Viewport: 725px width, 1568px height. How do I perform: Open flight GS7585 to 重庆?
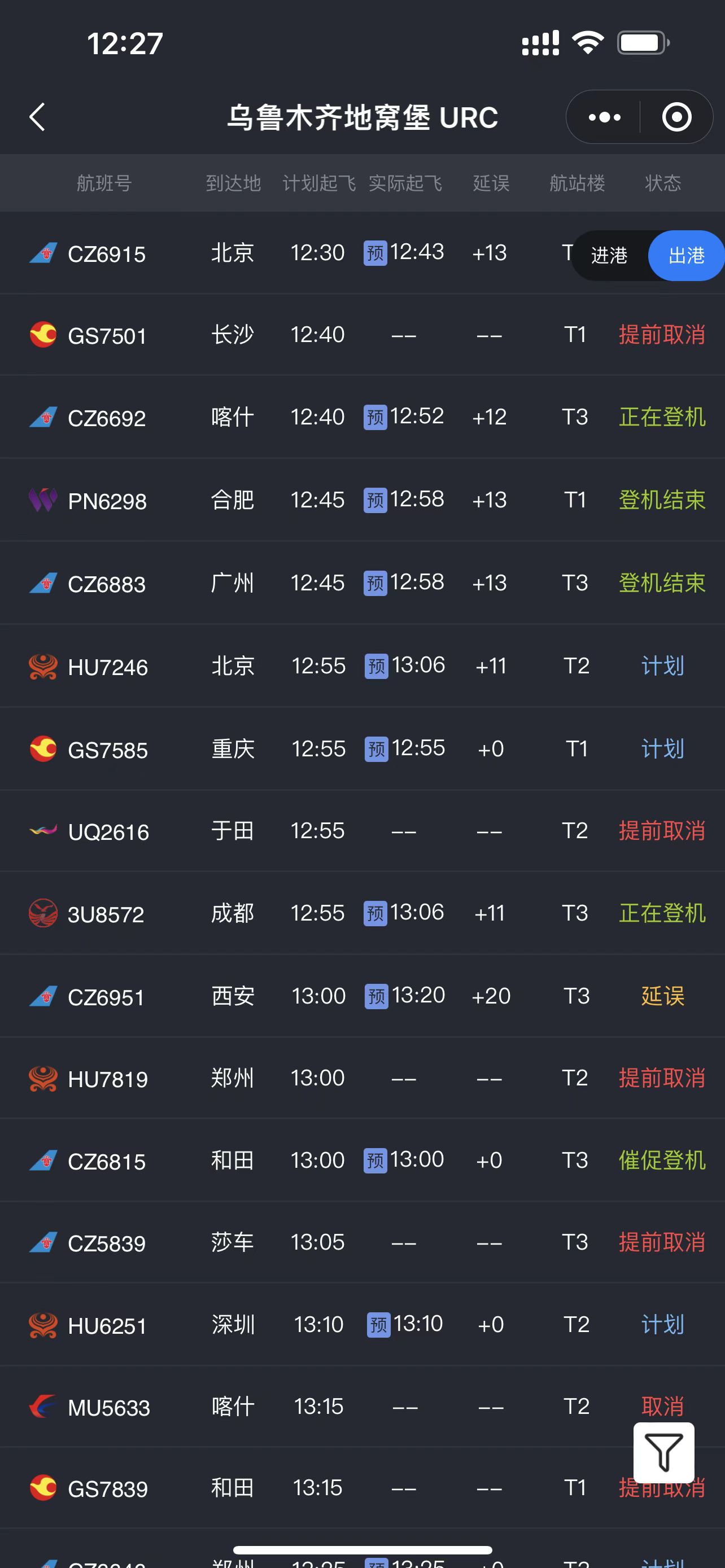point(362,748)
